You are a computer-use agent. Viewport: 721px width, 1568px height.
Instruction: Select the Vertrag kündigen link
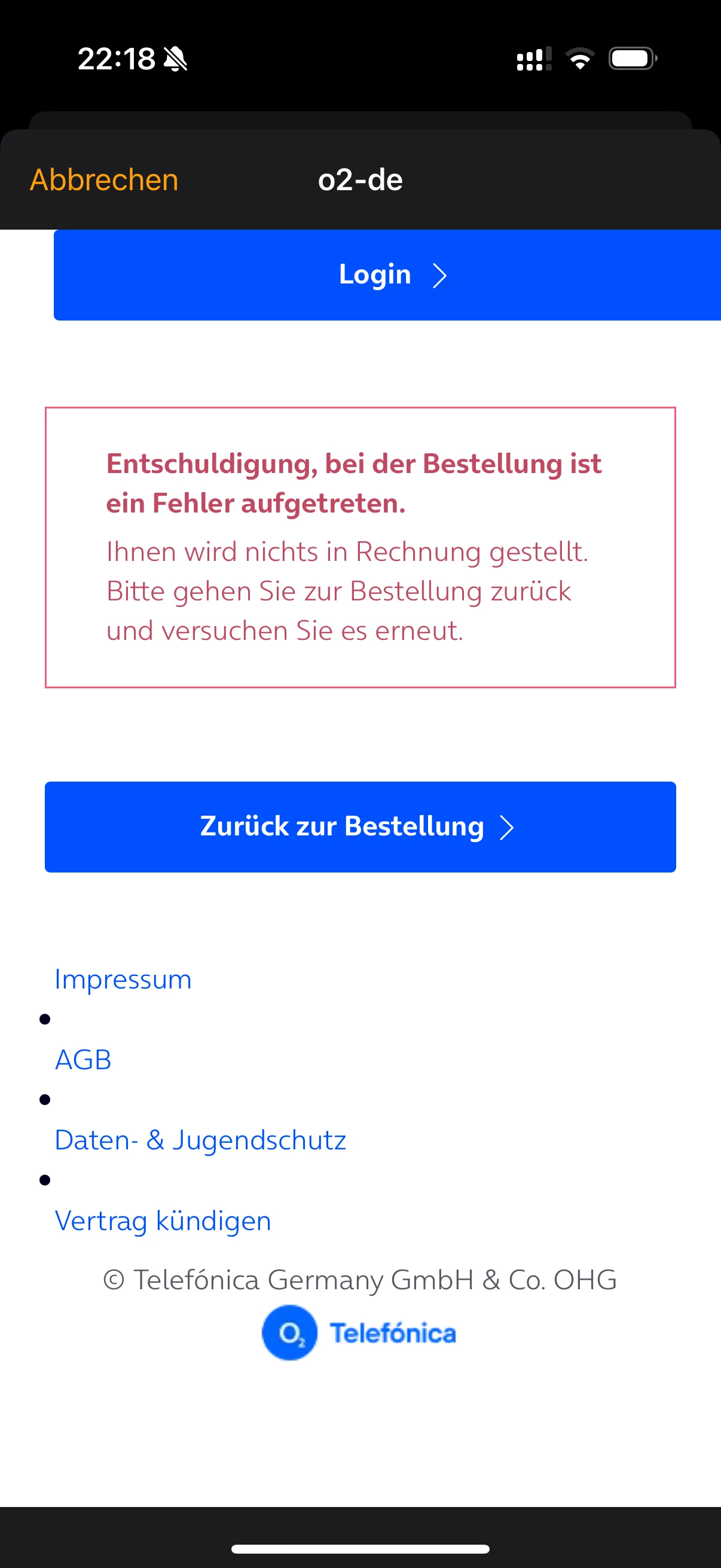click(x=163, y=1221)
